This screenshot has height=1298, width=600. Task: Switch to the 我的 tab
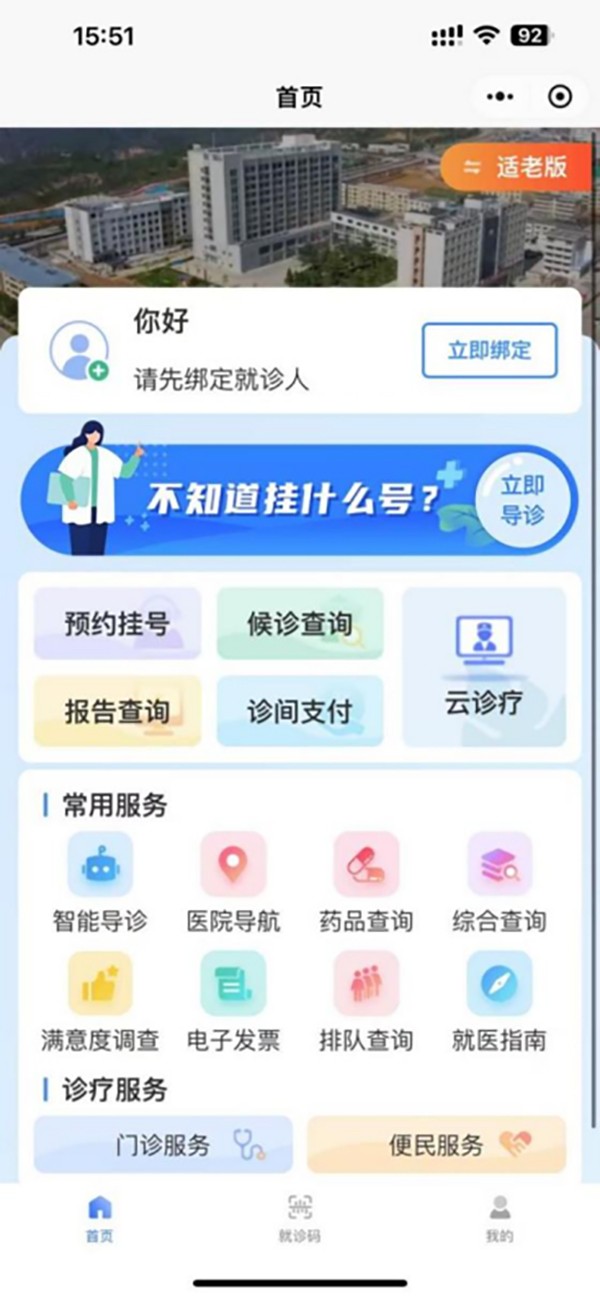point(499,1217)
